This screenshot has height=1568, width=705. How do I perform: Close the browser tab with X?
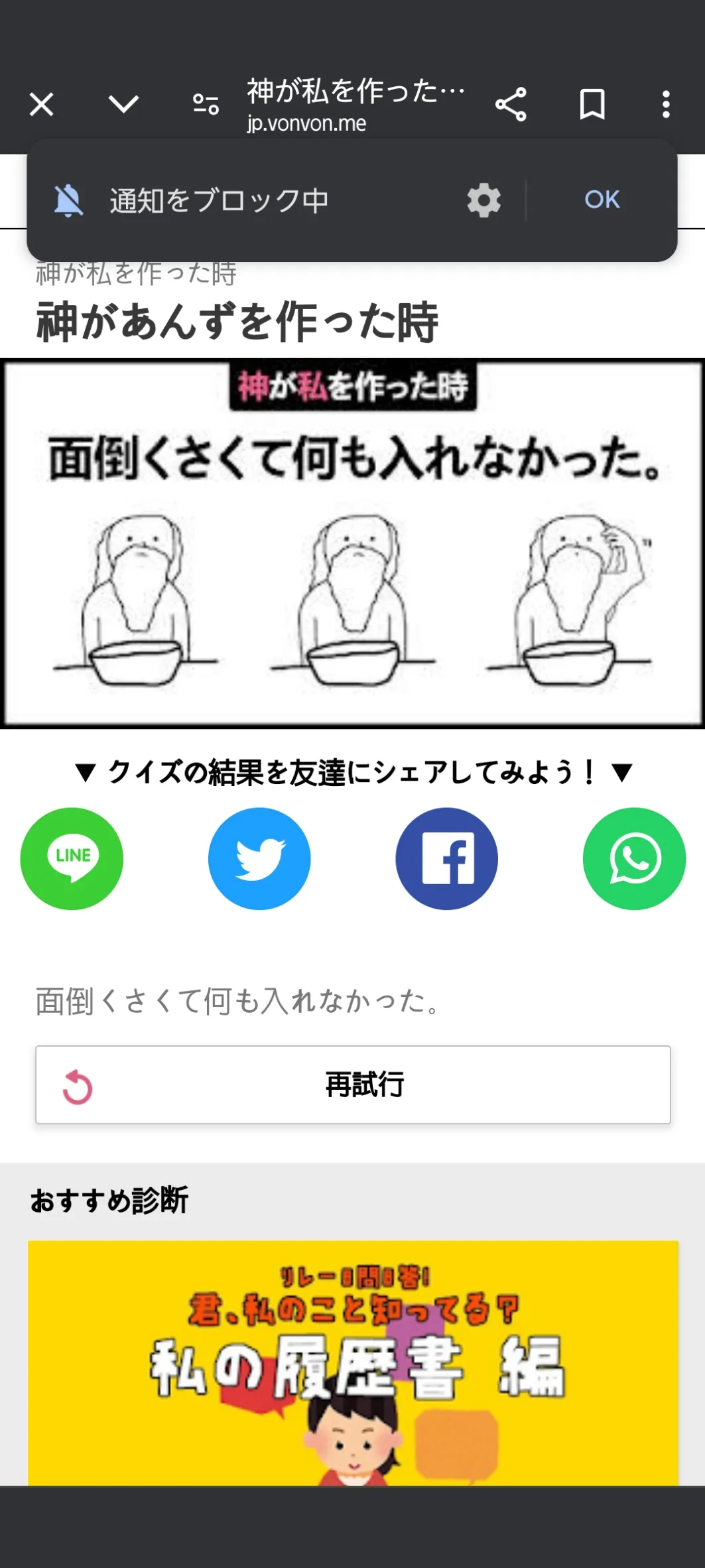tap(41, 105)
